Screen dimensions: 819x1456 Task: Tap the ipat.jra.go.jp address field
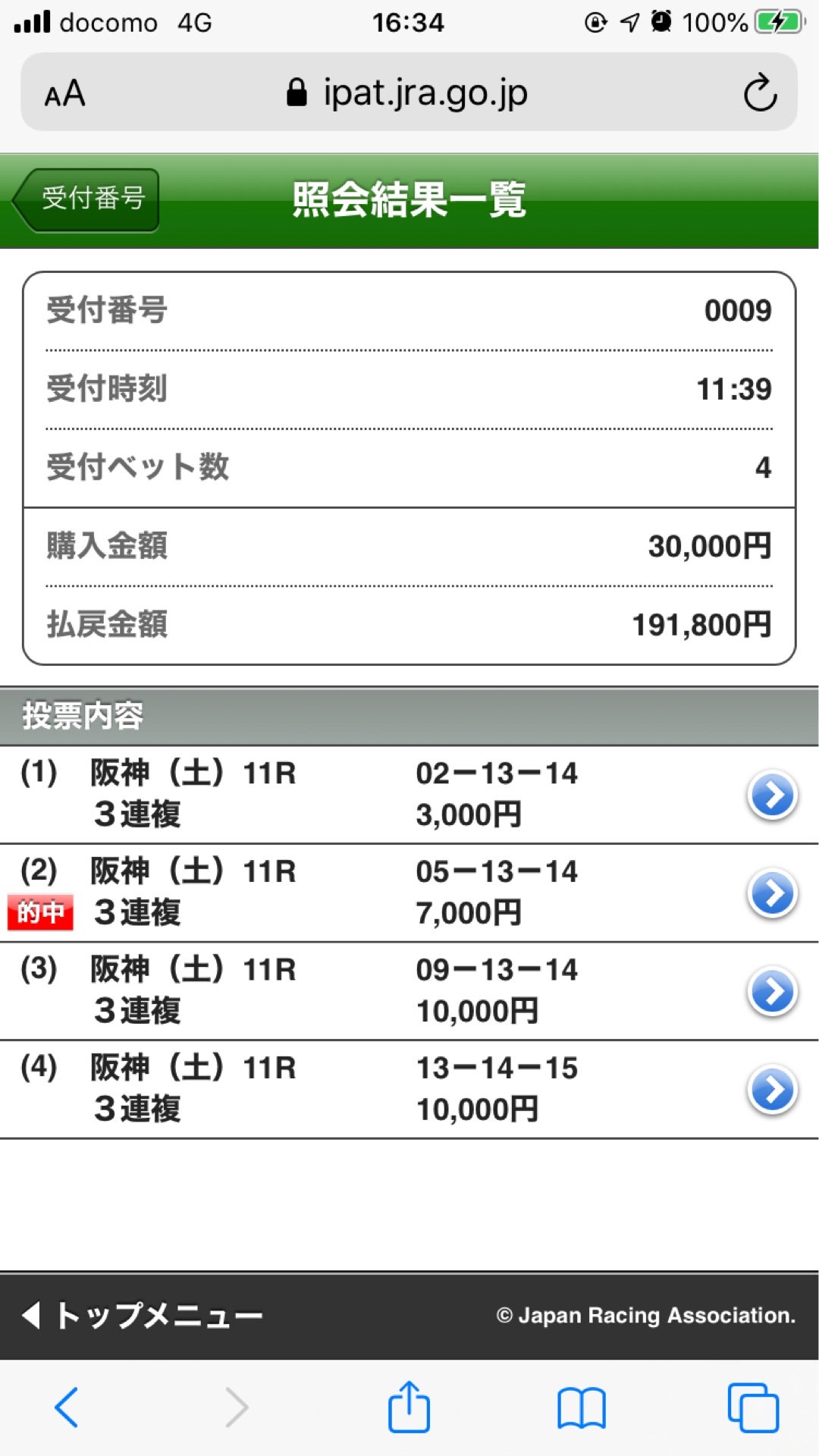tap(408, 93)
